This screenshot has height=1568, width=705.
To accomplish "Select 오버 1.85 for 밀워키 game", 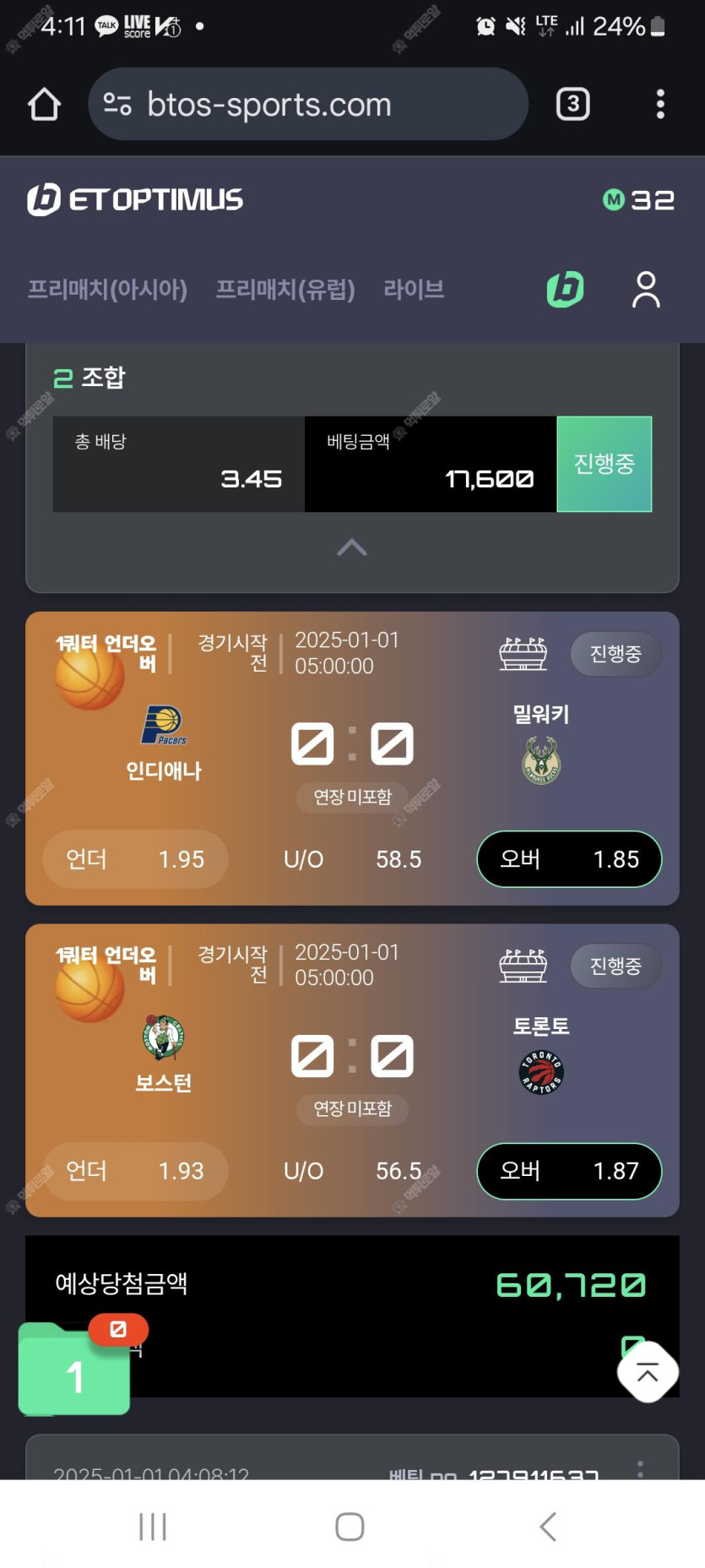I will (x=569, y=859).
